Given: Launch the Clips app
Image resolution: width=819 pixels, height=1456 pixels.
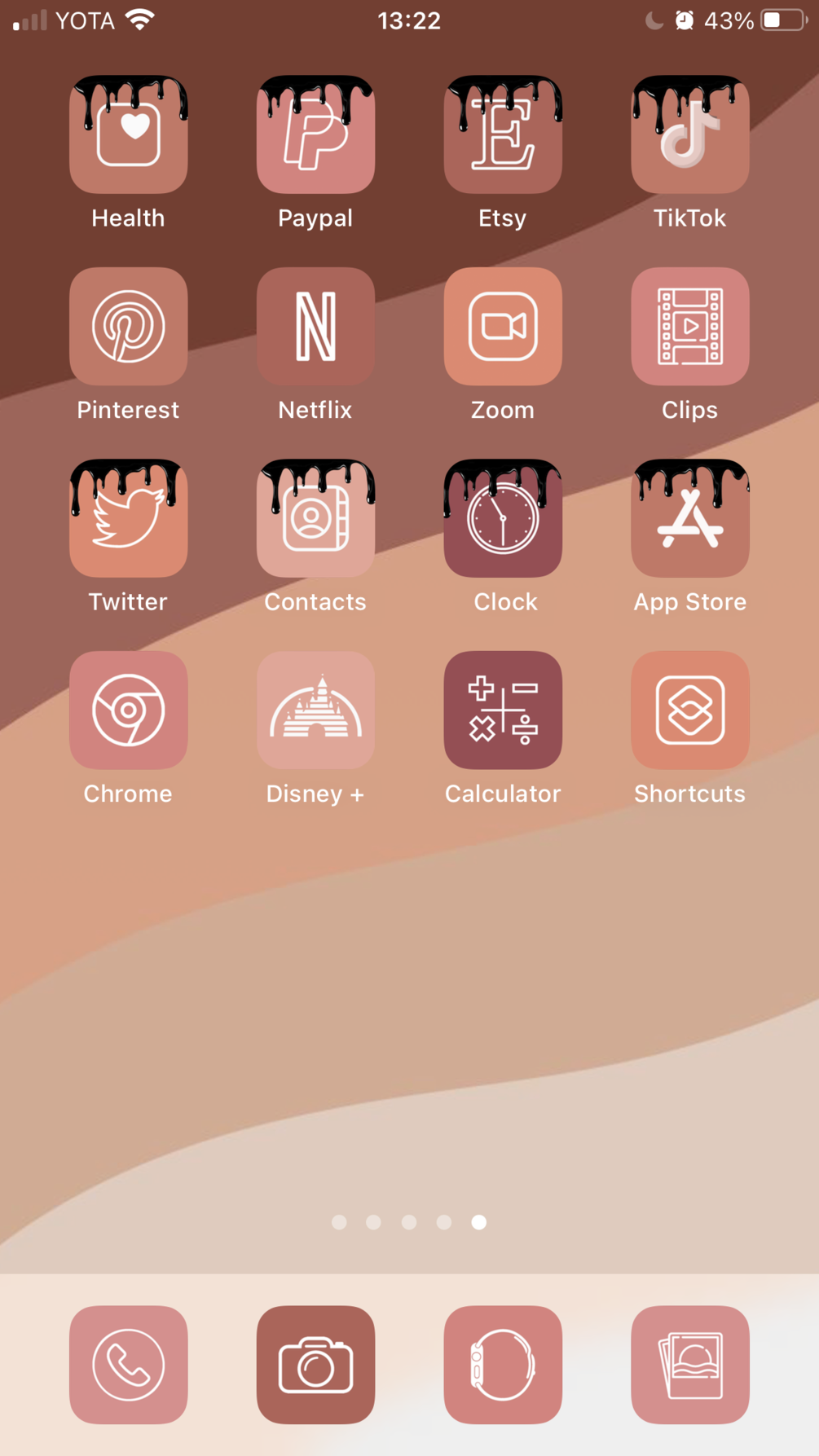Looking at the screenshot, I should point(690,327).
